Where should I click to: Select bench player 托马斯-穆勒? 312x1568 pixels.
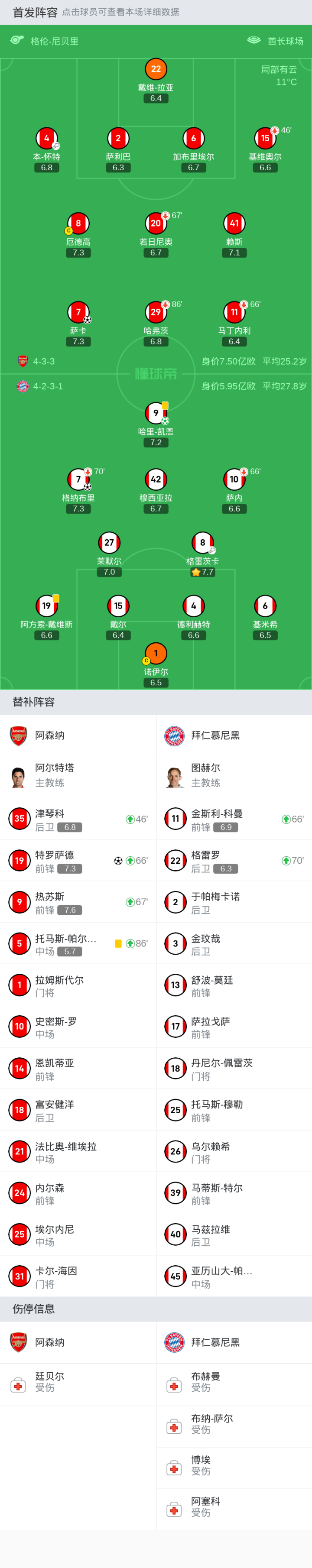[x=234, y=1110]
